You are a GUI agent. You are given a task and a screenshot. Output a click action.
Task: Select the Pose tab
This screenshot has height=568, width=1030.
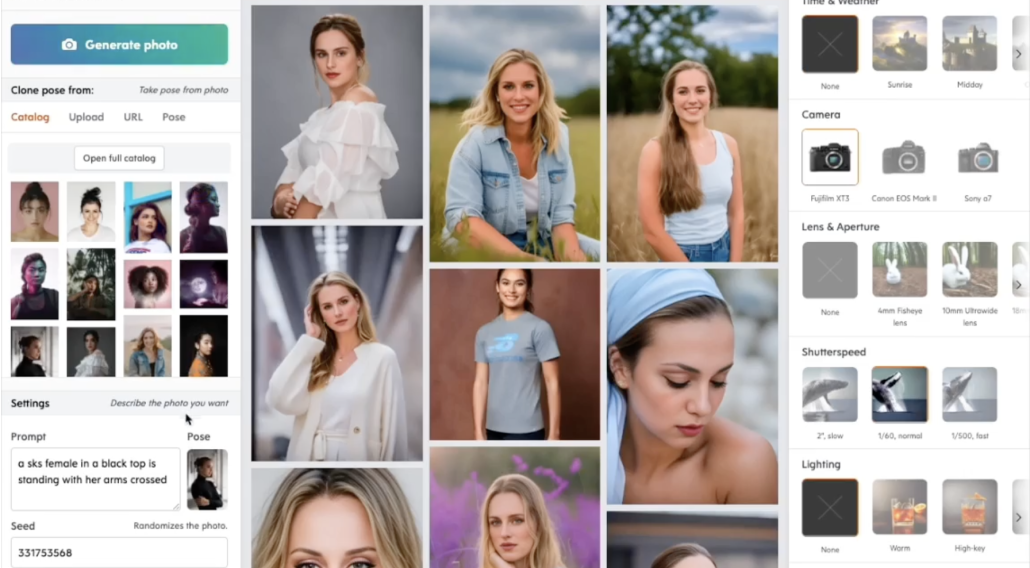174,117
